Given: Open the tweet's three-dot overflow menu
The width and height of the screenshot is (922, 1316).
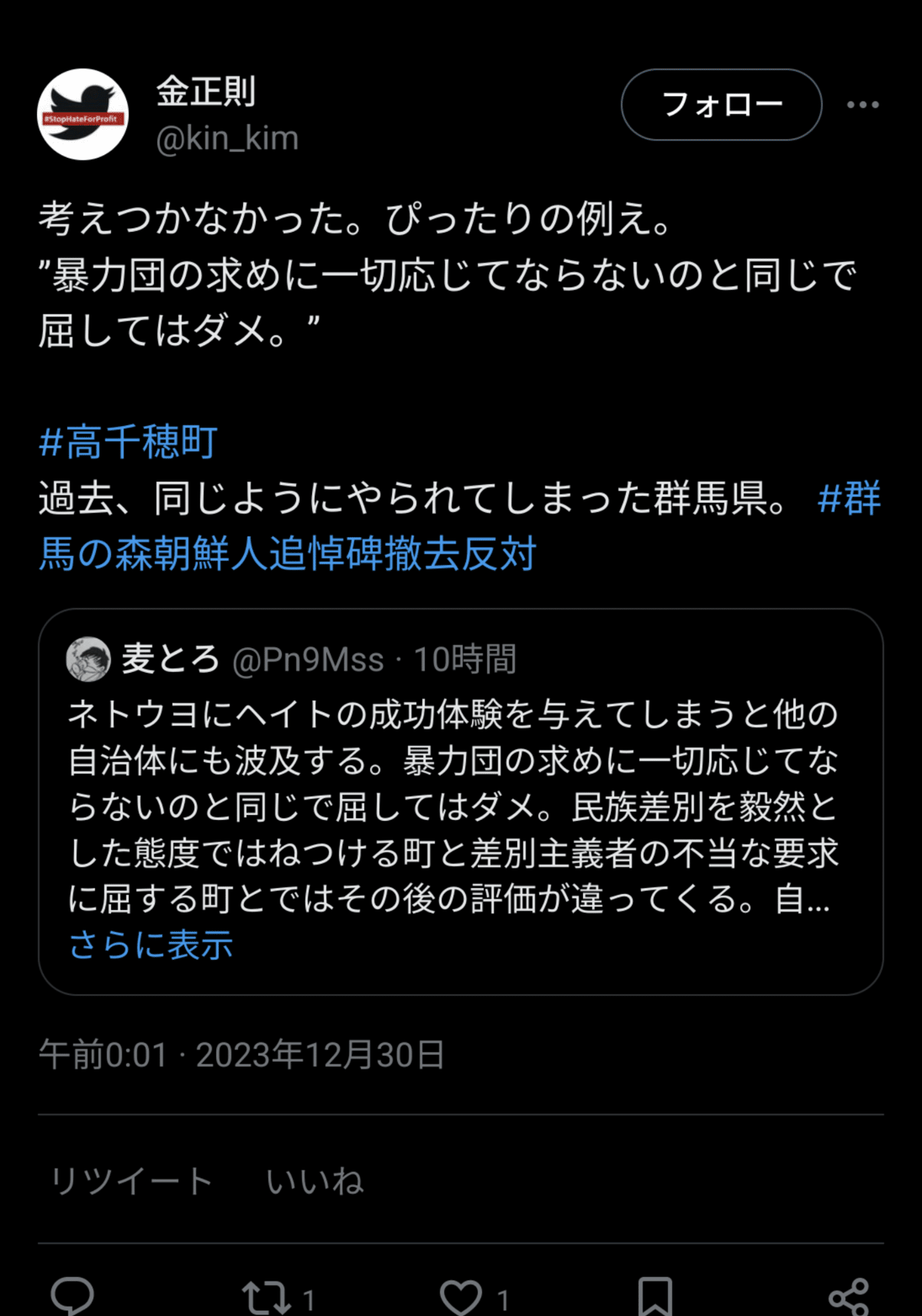Looking at the screenshot, I should tap(862, 105).
